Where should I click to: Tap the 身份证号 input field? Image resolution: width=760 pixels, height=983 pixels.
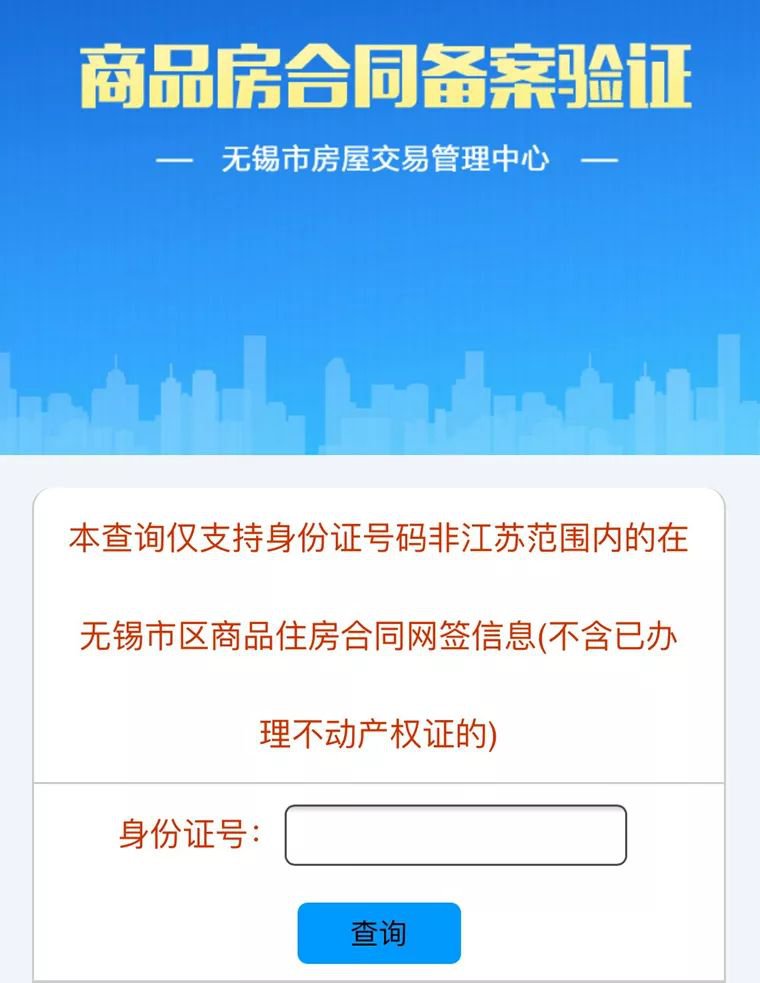click(455, 835)
